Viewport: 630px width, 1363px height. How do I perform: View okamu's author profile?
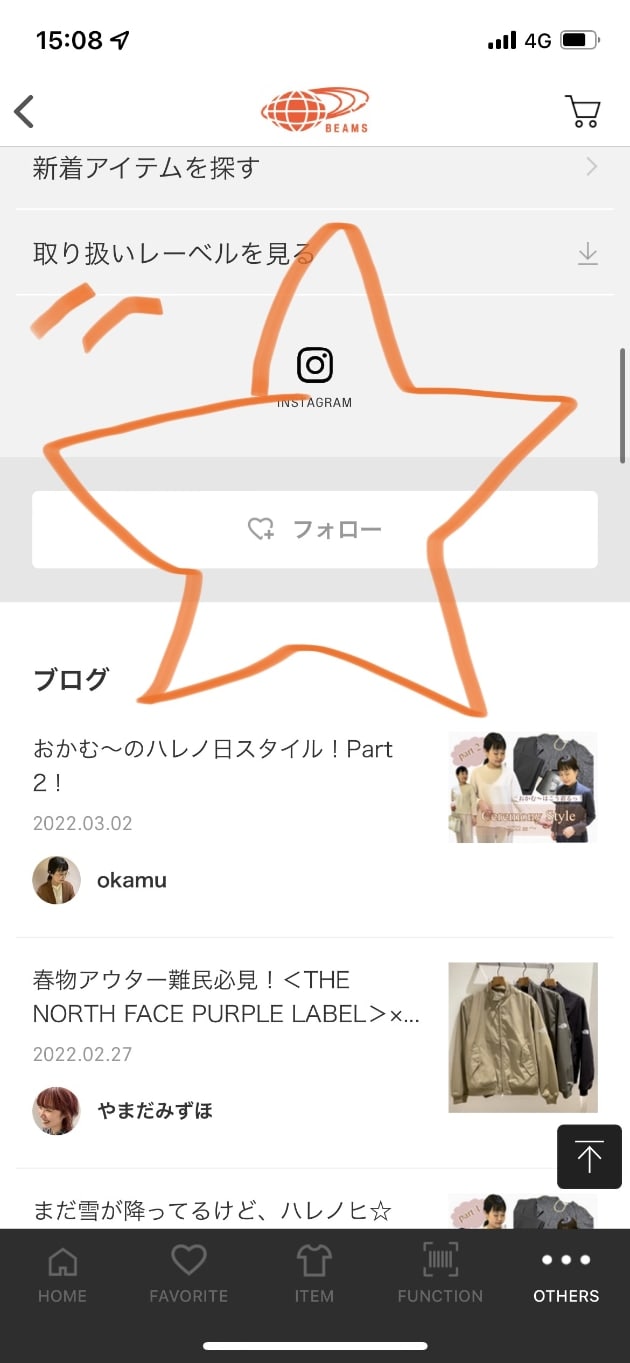(x=100, y=881)
